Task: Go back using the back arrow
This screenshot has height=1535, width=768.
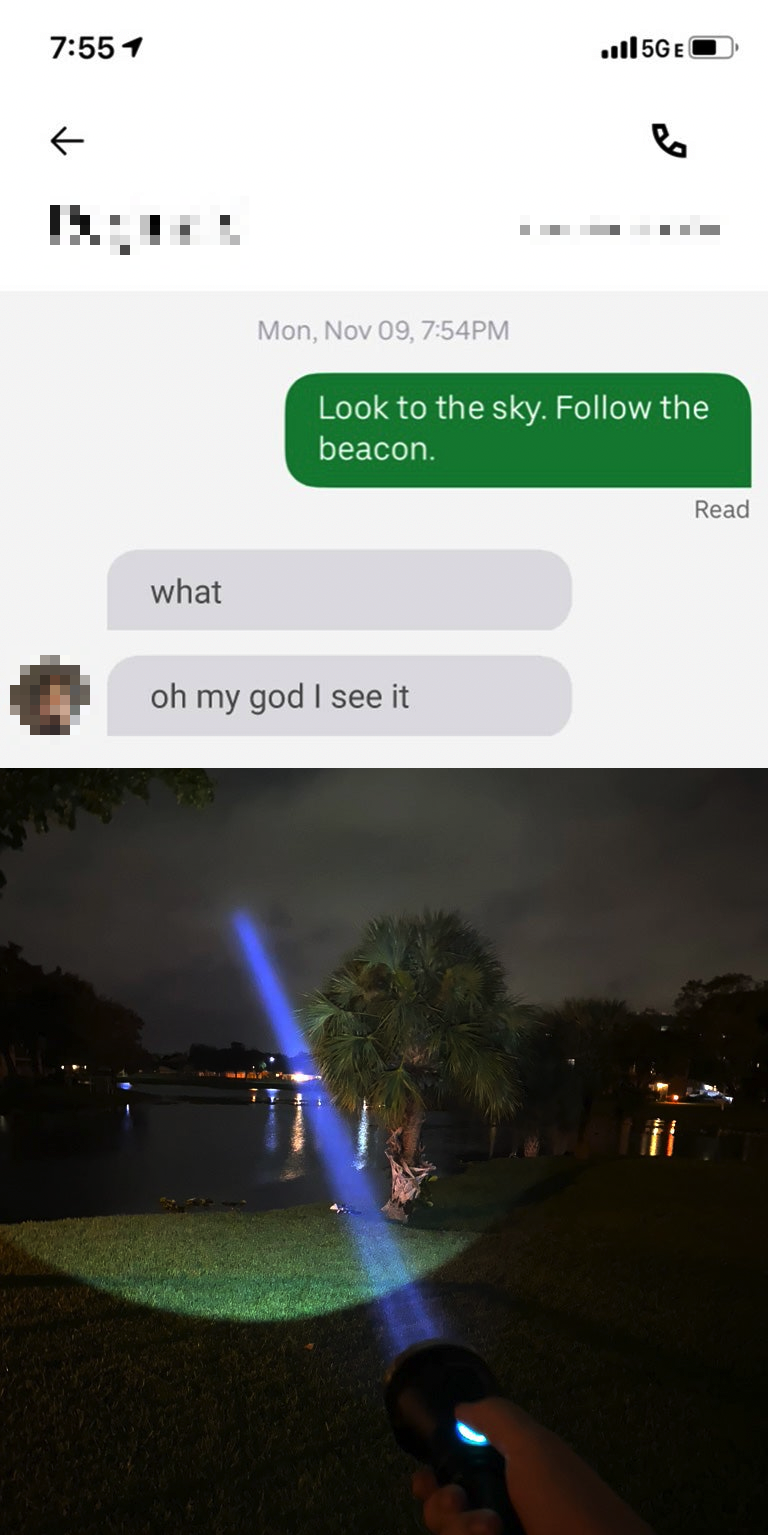Action: [x=67, y=141]
